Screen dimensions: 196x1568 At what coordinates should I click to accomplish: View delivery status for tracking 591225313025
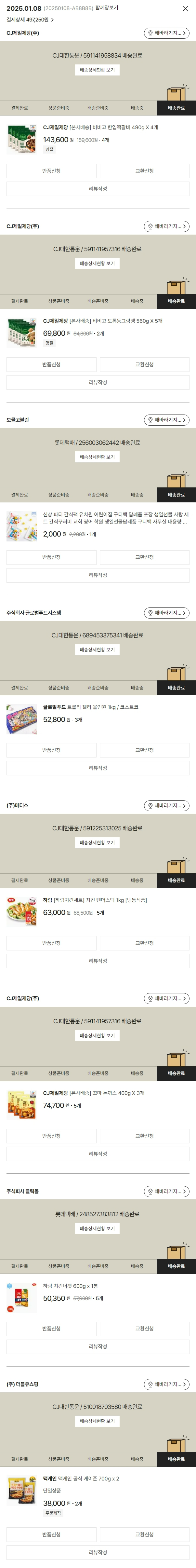click(x=97, y=843)
